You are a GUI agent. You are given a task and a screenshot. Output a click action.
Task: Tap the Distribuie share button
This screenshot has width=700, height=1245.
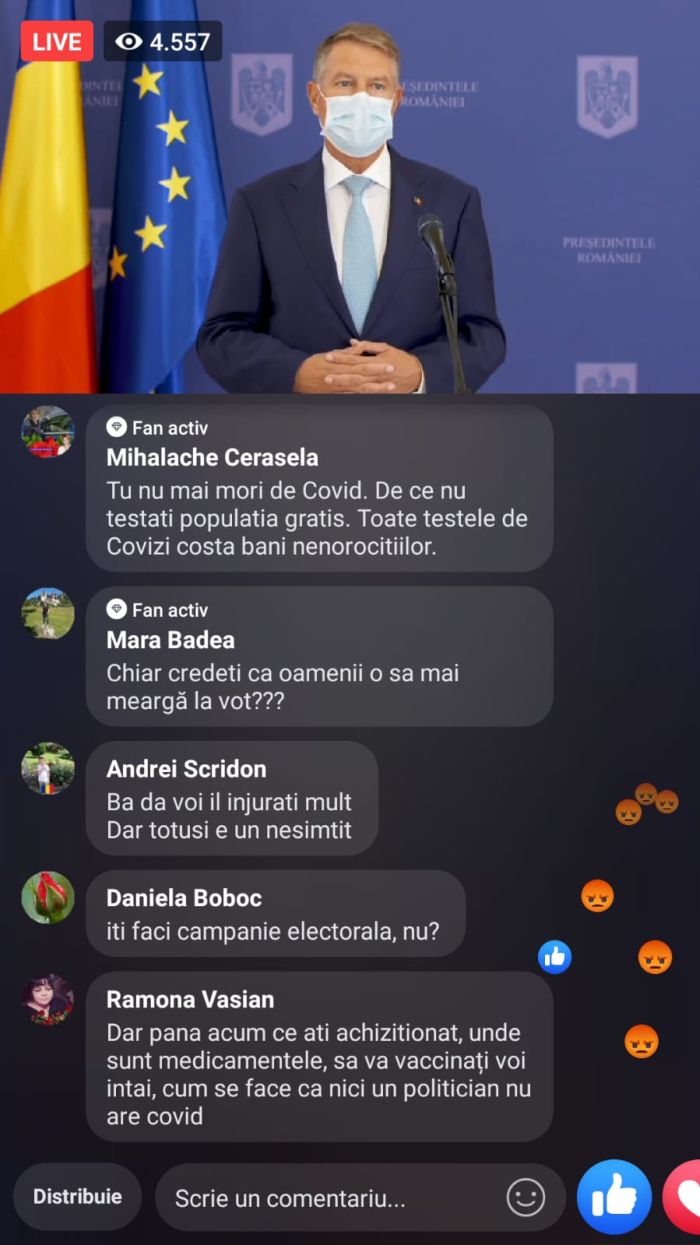click(x=77, y=1196)
